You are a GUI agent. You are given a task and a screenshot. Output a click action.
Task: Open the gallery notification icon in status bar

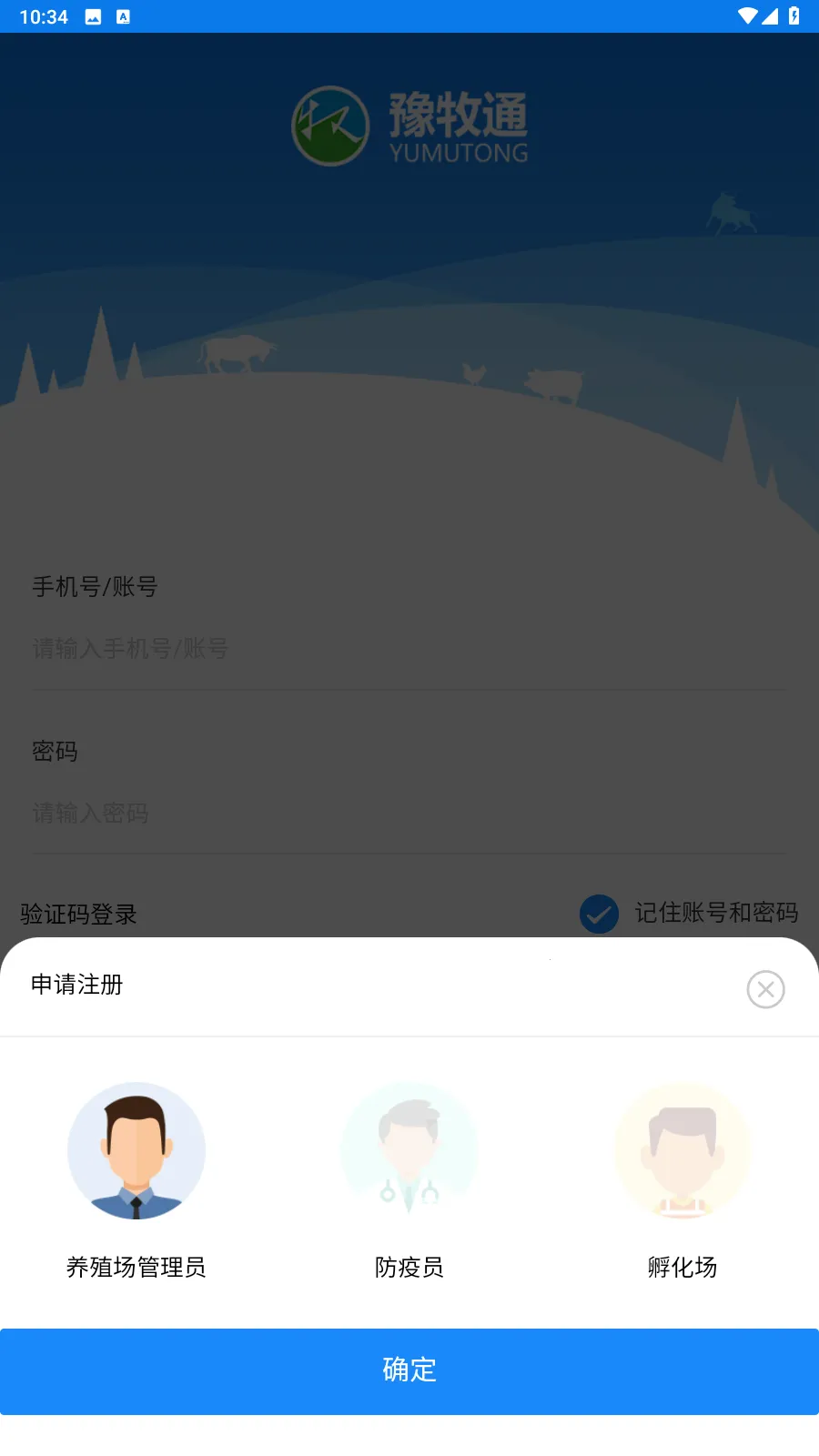94,15
